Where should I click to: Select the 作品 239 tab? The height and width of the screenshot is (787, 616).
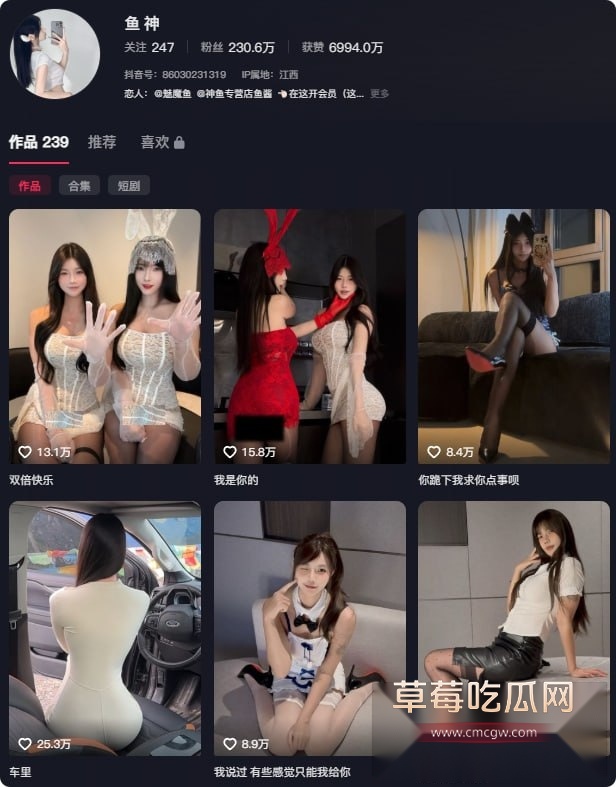point(39,142)
